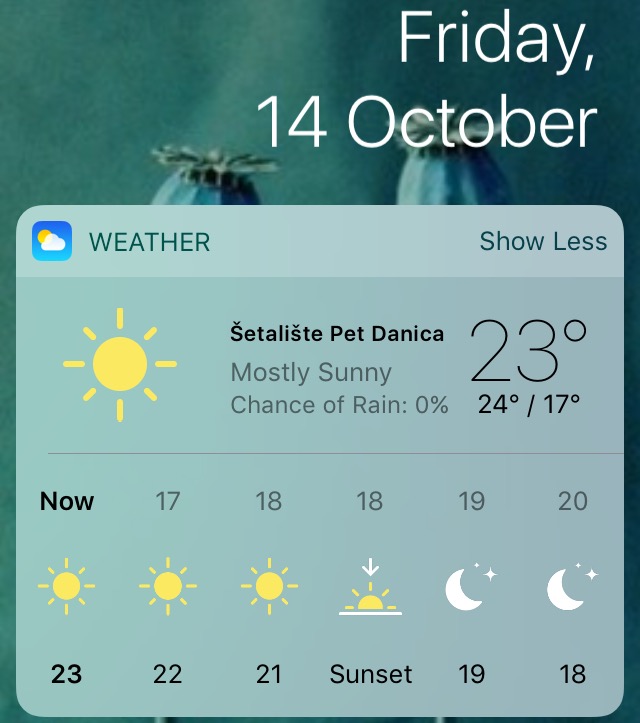Open the Šetalište Pet Danica current weather
The width and height of the screenshot is (640, 723).
click(336, 334)
